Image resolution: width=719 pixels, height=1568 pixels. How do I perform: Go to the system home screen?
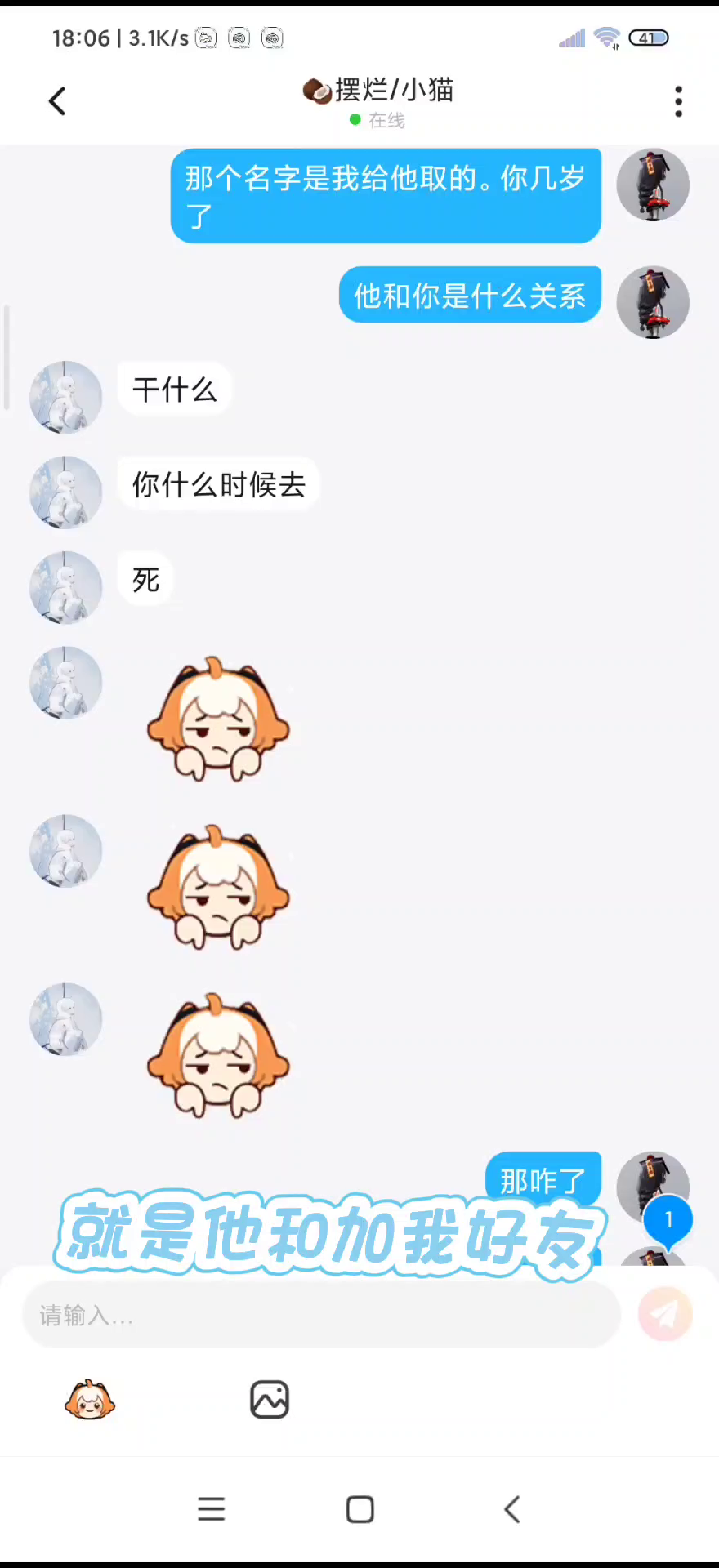(x=359, y=1509)
